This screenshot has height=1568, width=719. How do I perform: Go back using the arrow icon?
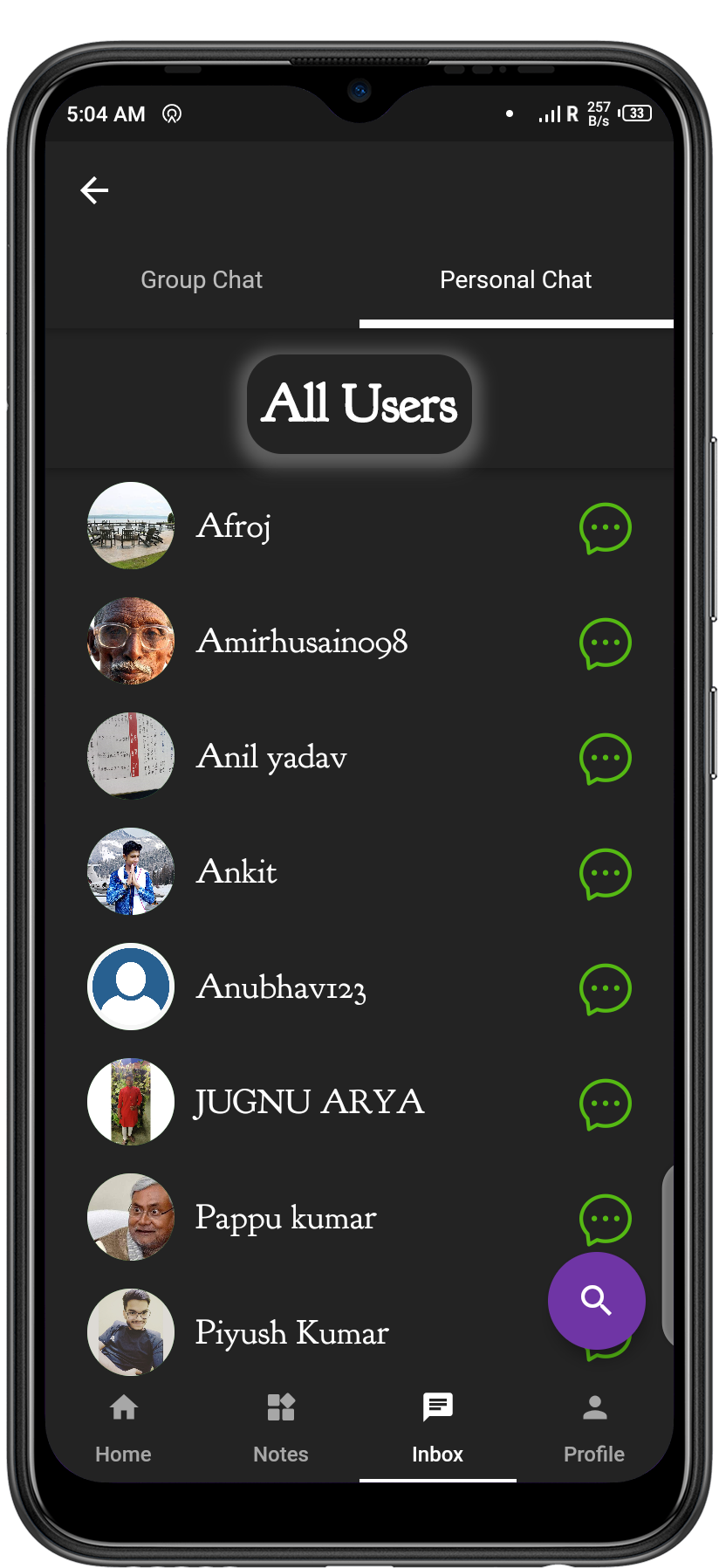coord(94,190)
